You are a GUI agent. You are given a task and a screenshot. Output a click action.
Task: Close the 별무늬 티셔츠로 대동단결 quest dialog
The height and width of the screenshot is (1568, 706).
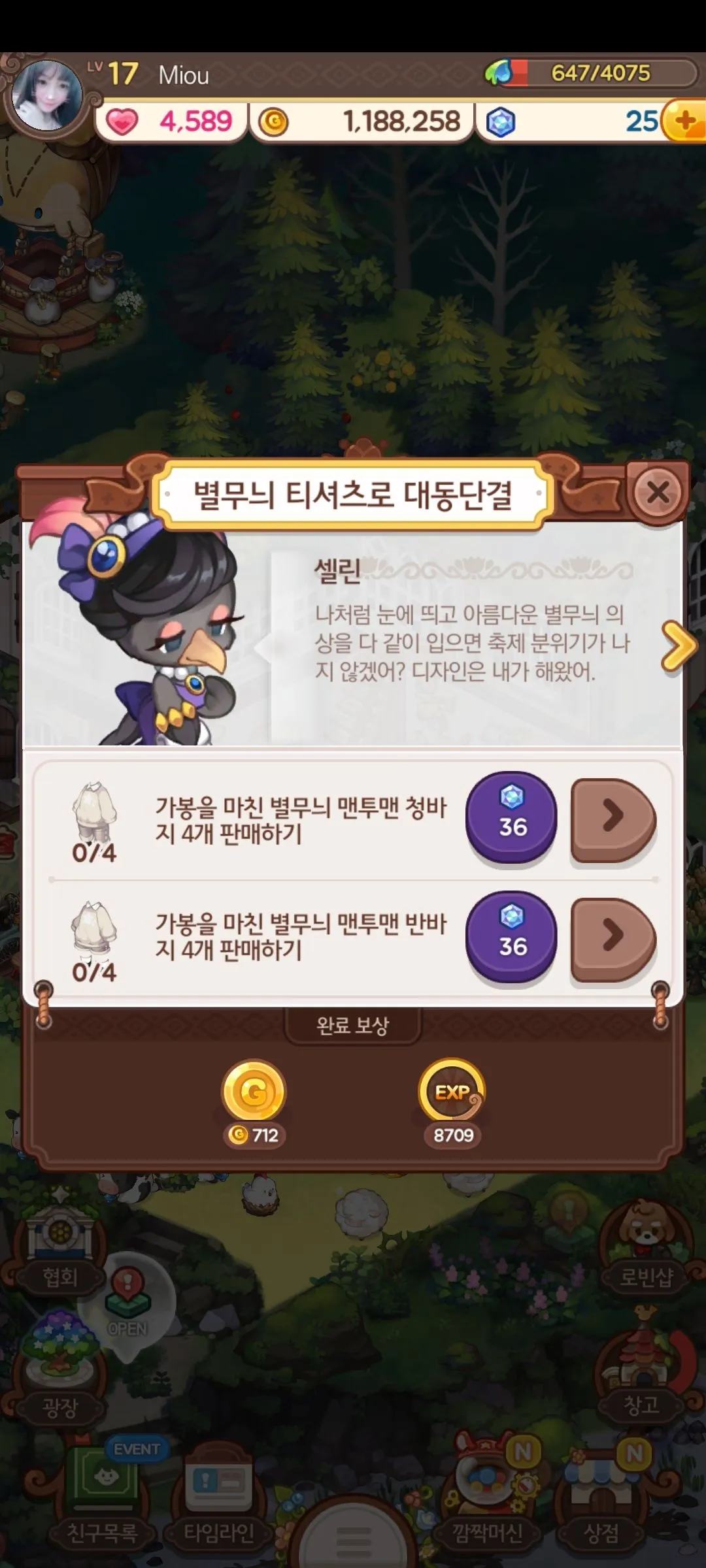click(x=657, y=492)
